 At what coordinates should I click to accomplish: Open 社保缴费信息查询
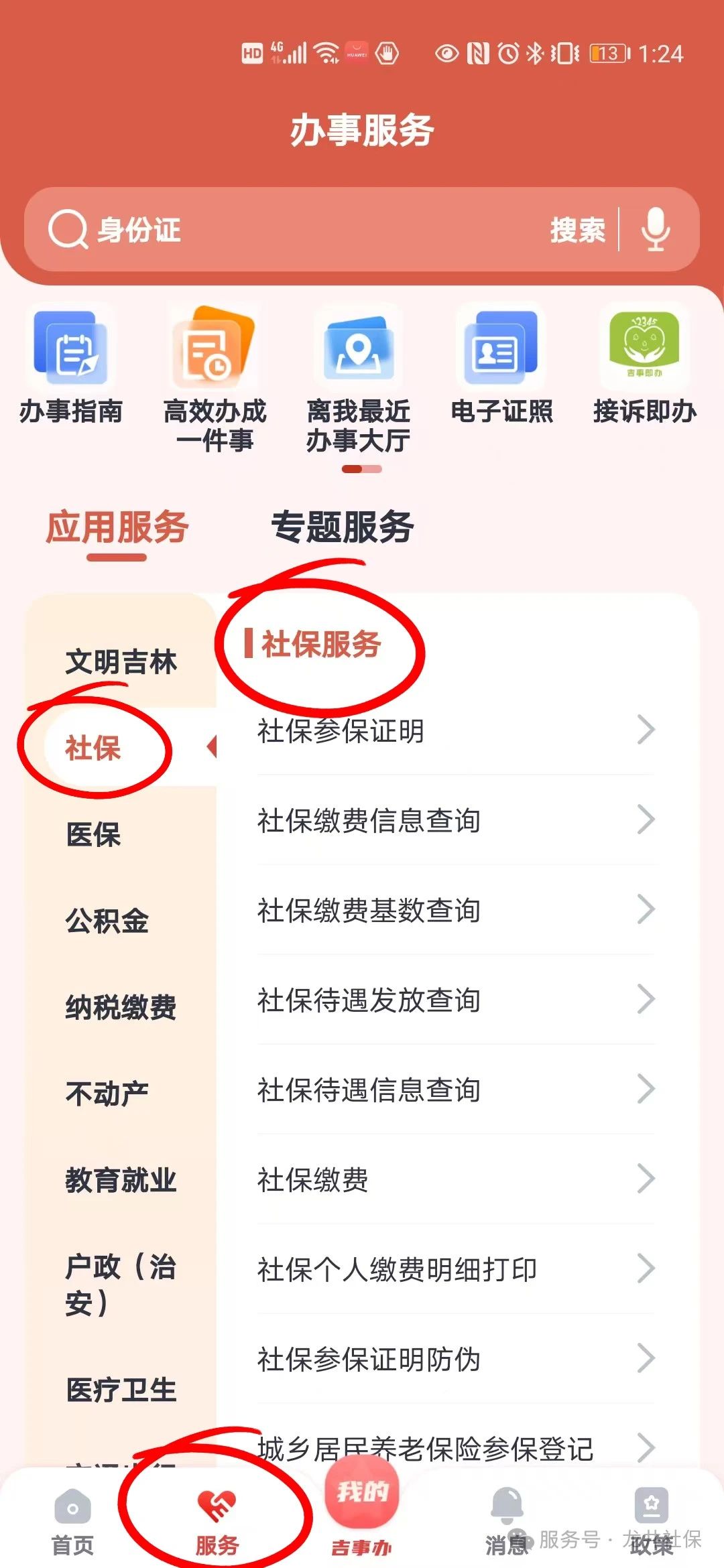456,820
